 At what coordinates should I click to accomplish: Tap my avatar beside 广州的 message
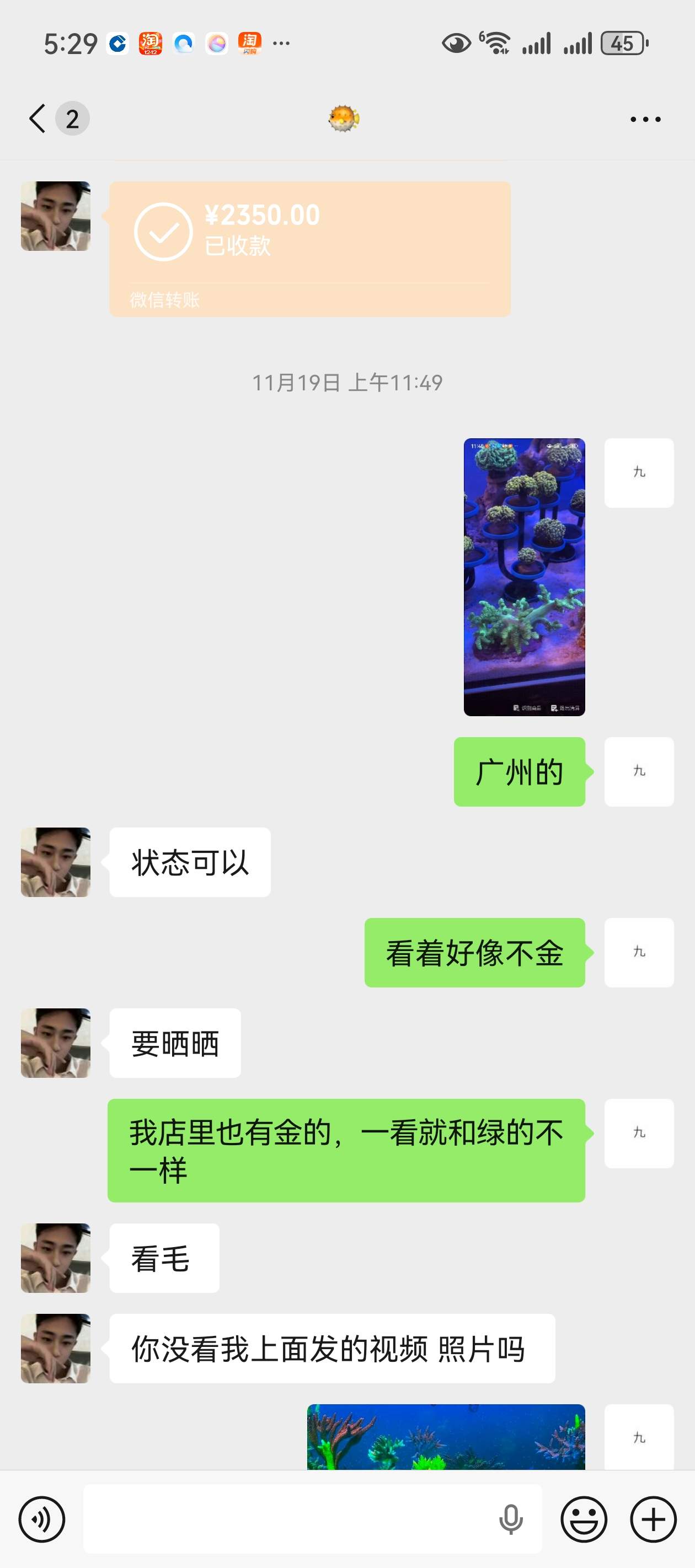click(x=638, y=771)
